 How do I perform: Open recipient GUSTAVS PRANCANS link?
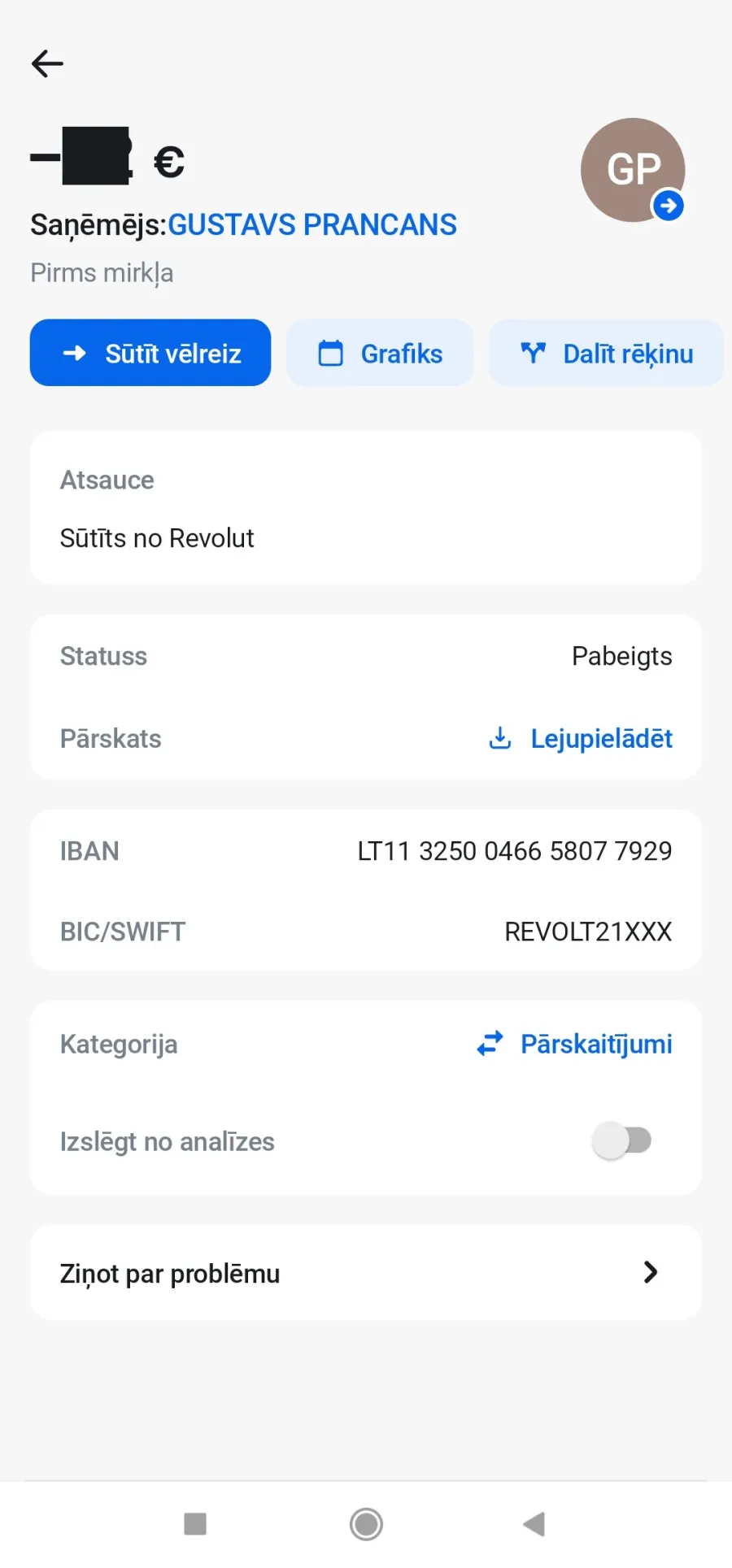(312, 224)
